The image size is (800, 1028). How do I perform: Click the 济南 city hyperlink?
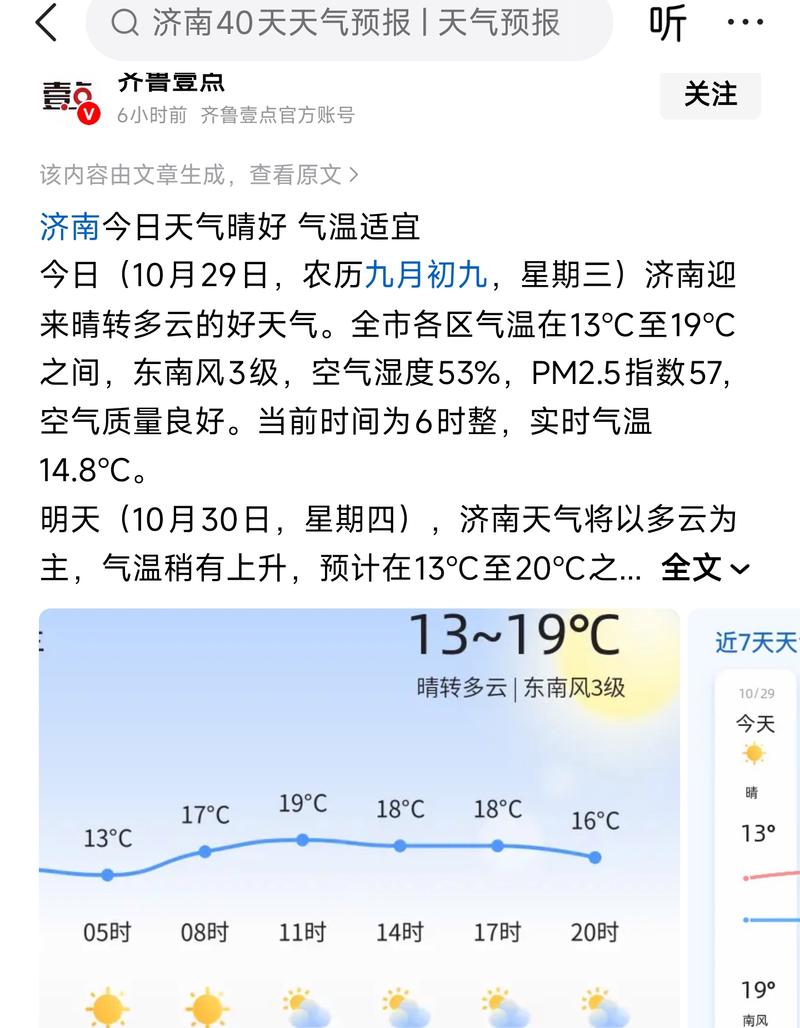68,226
